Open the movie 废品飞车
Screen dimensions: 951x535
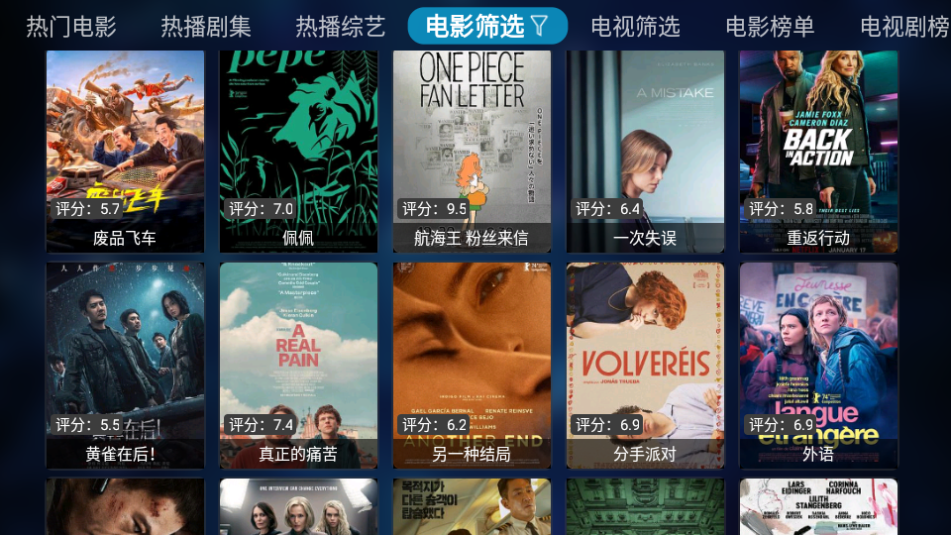(125, 150)
